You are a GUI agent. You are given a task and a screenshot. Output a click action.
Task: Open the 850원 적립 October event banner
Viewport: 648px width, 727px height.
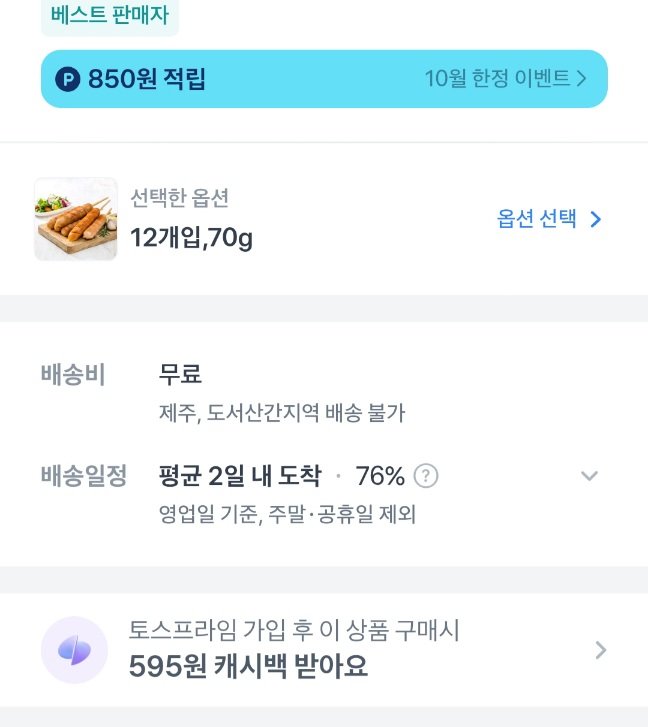[323, 78]
